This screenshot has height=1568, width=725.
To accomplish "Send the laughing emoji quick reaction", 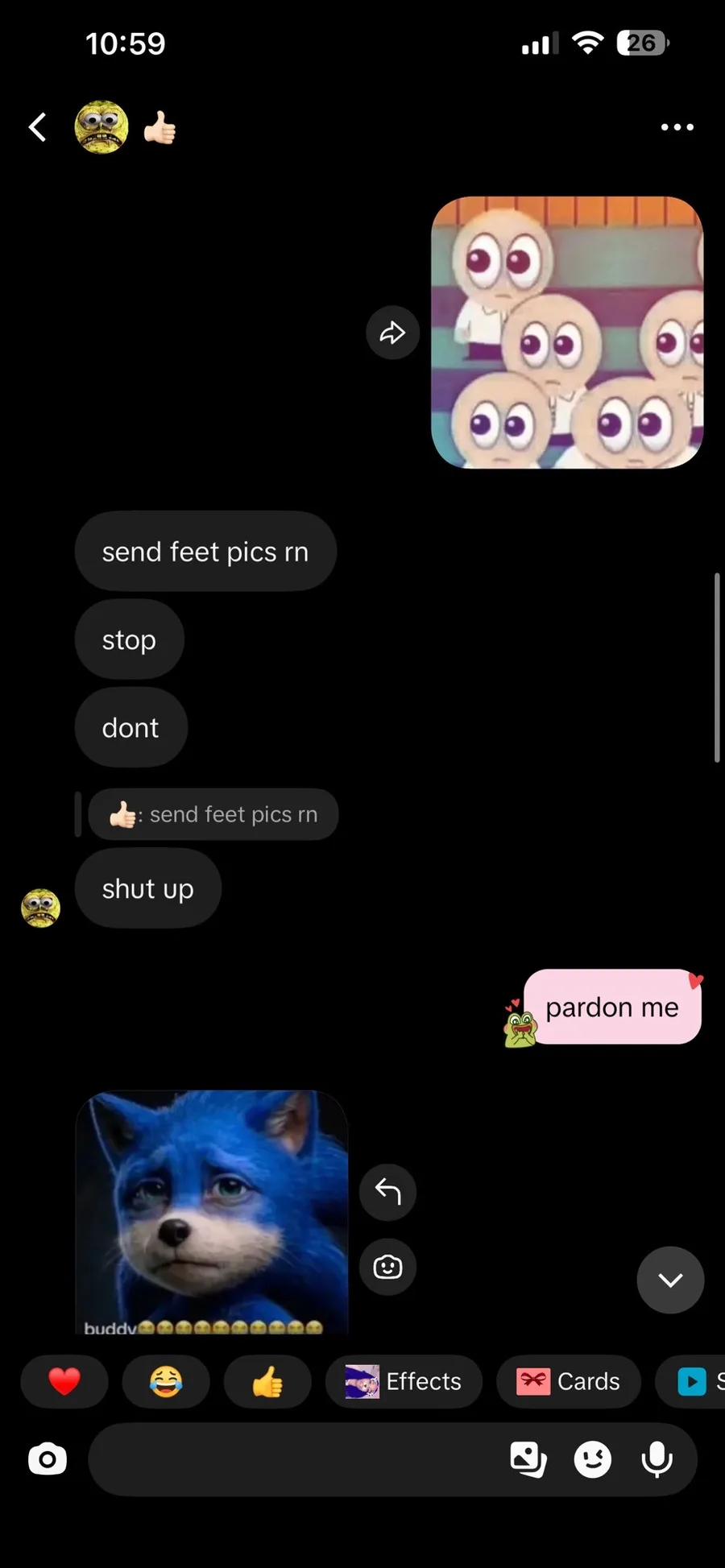I will pyautogui.click(x=166, y=1381).
